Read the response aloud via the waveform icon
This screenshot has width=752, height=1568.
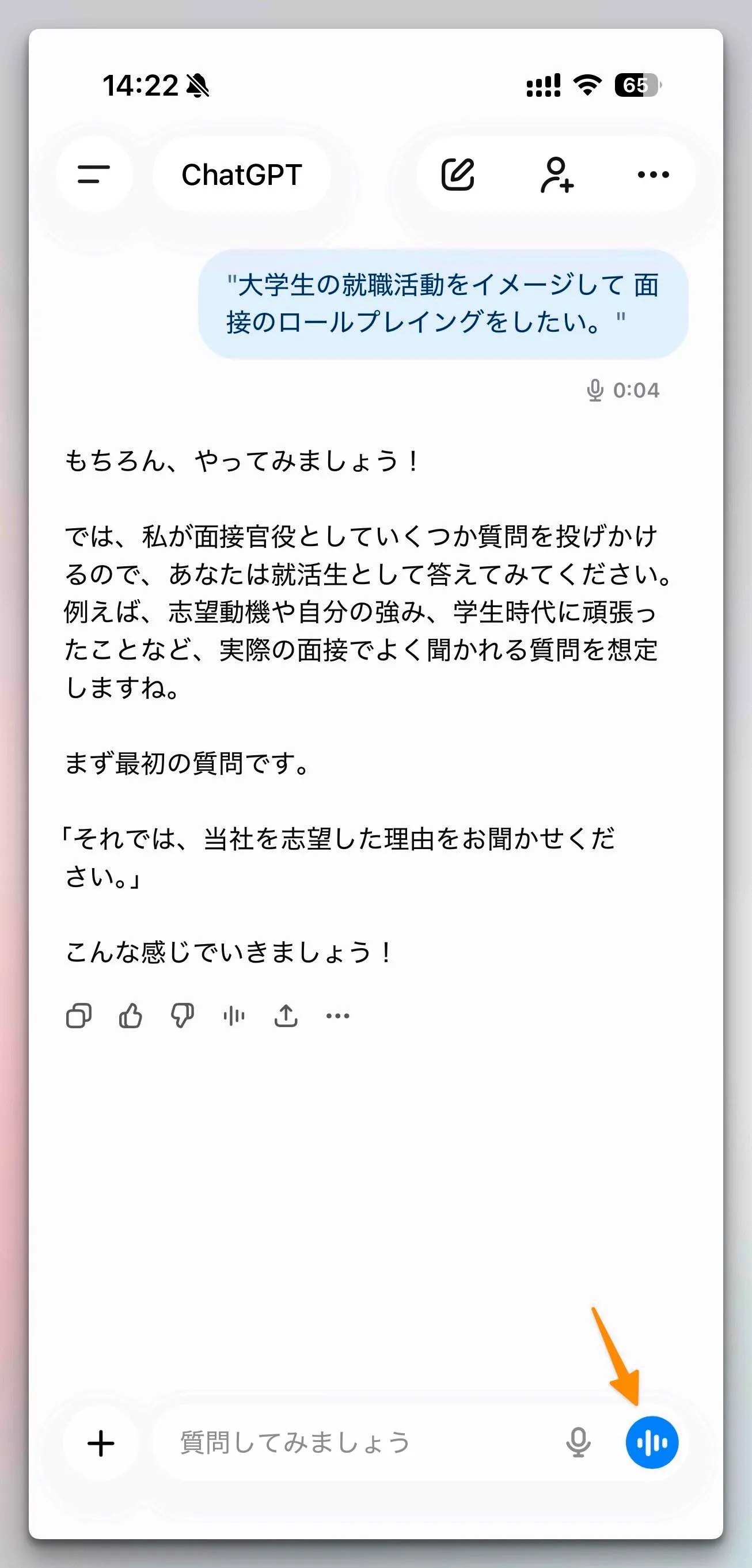(x=234, y=1016)
